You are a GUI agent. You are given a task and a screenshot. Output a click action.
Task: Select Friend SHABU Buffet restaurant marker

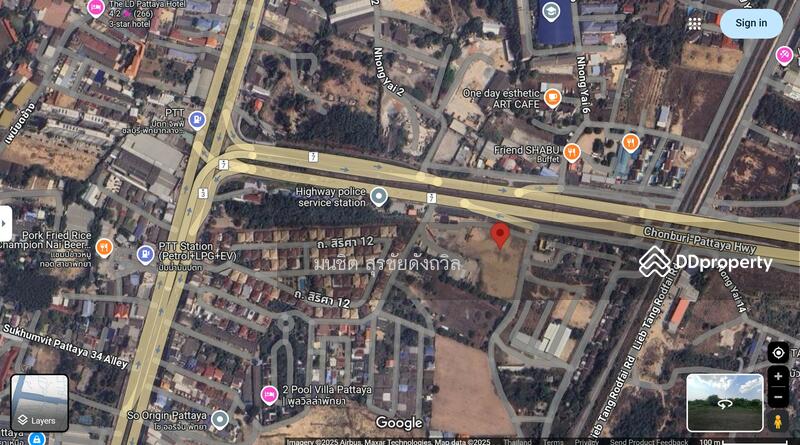pos(572,152)
